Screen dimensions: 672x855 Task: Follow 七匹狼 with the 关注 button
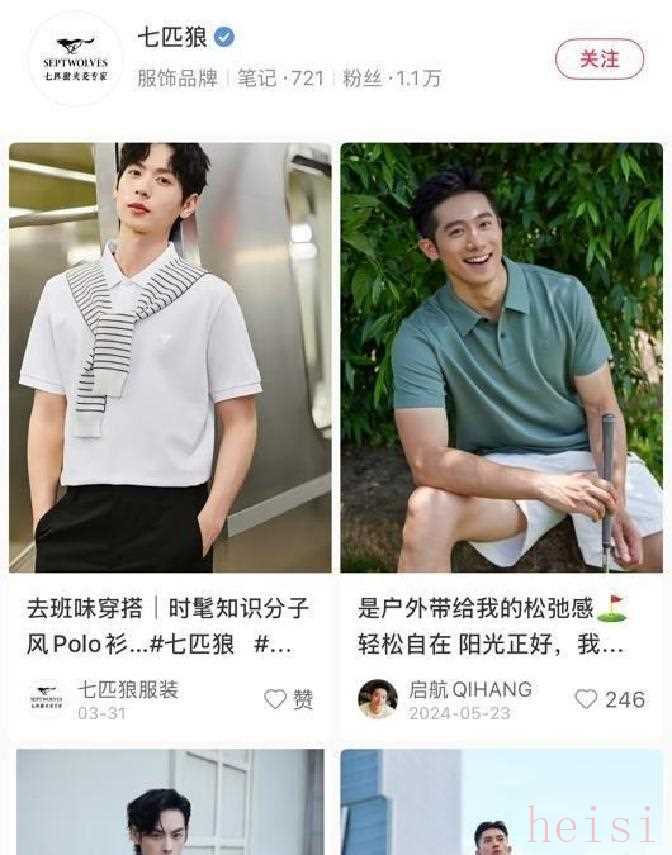[600, 59]
